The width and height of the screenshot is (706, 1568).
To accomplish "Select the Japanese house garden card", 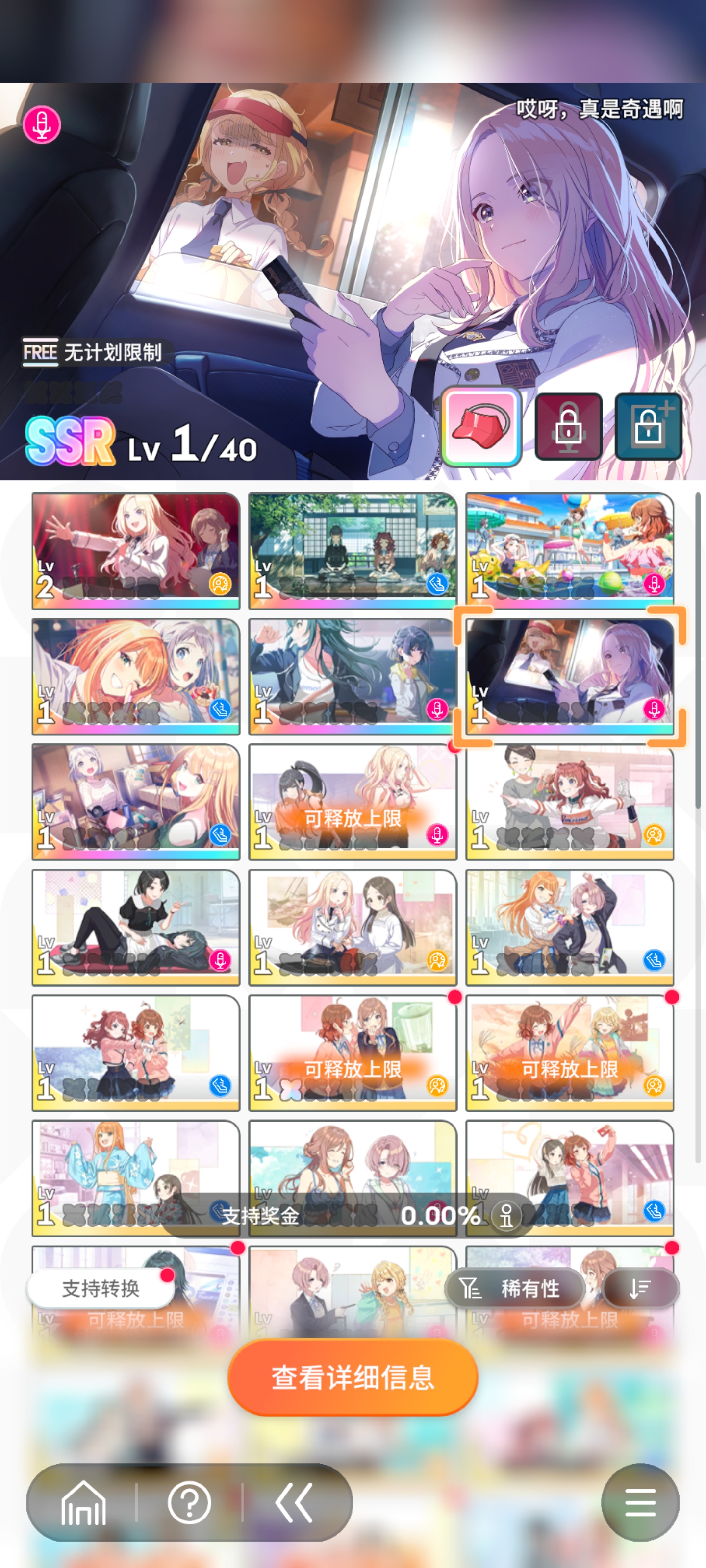I will click(x=352, y=550).
